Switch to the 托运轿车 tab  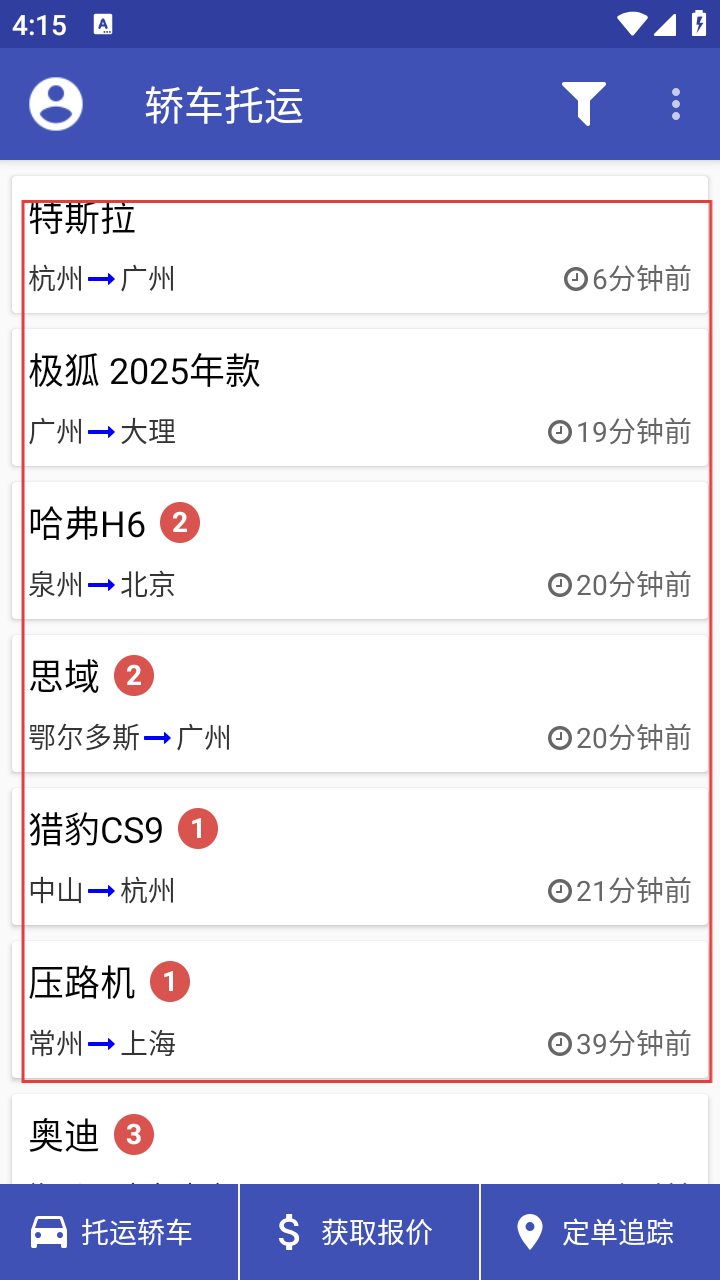point(120,1232)
